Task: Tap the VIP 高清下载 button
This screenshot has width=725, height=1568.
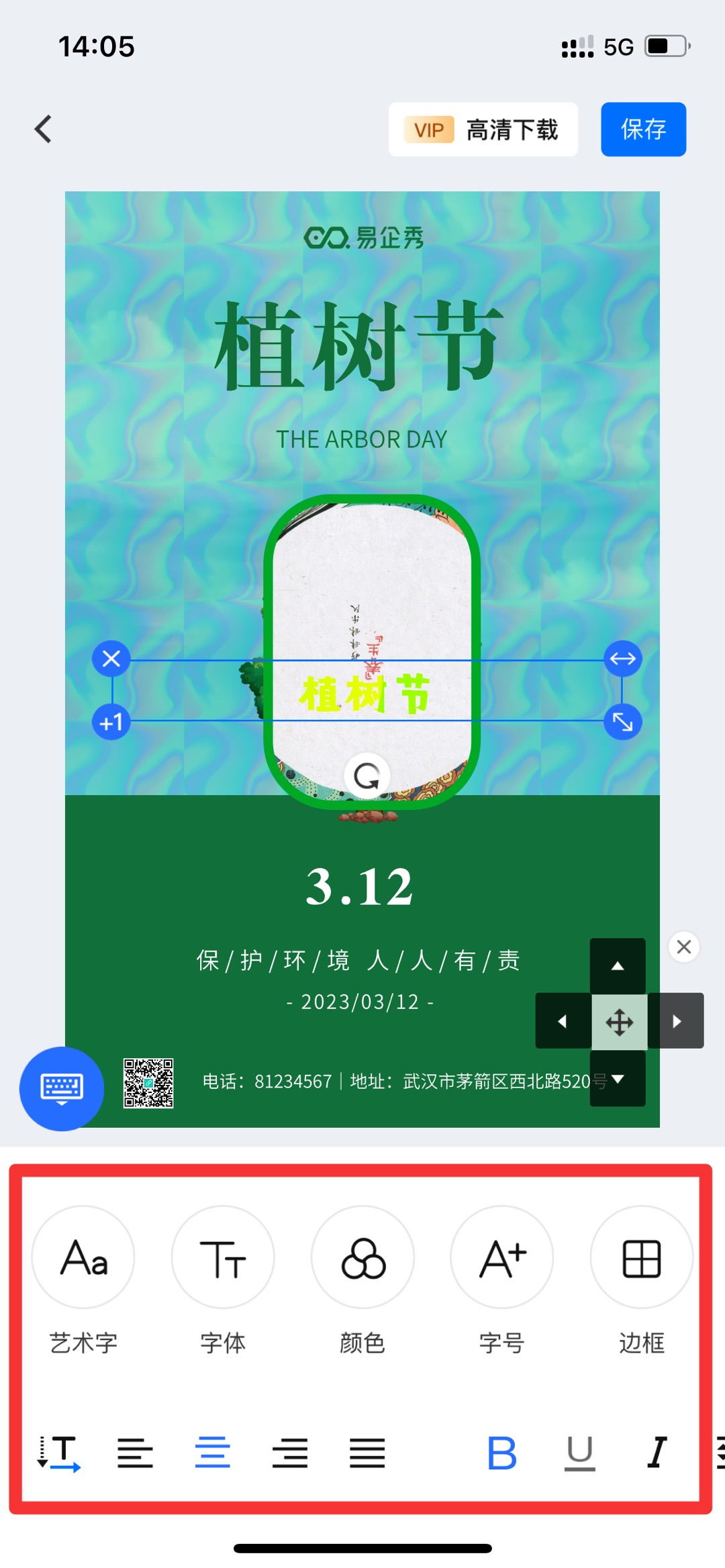Action: 483,129
